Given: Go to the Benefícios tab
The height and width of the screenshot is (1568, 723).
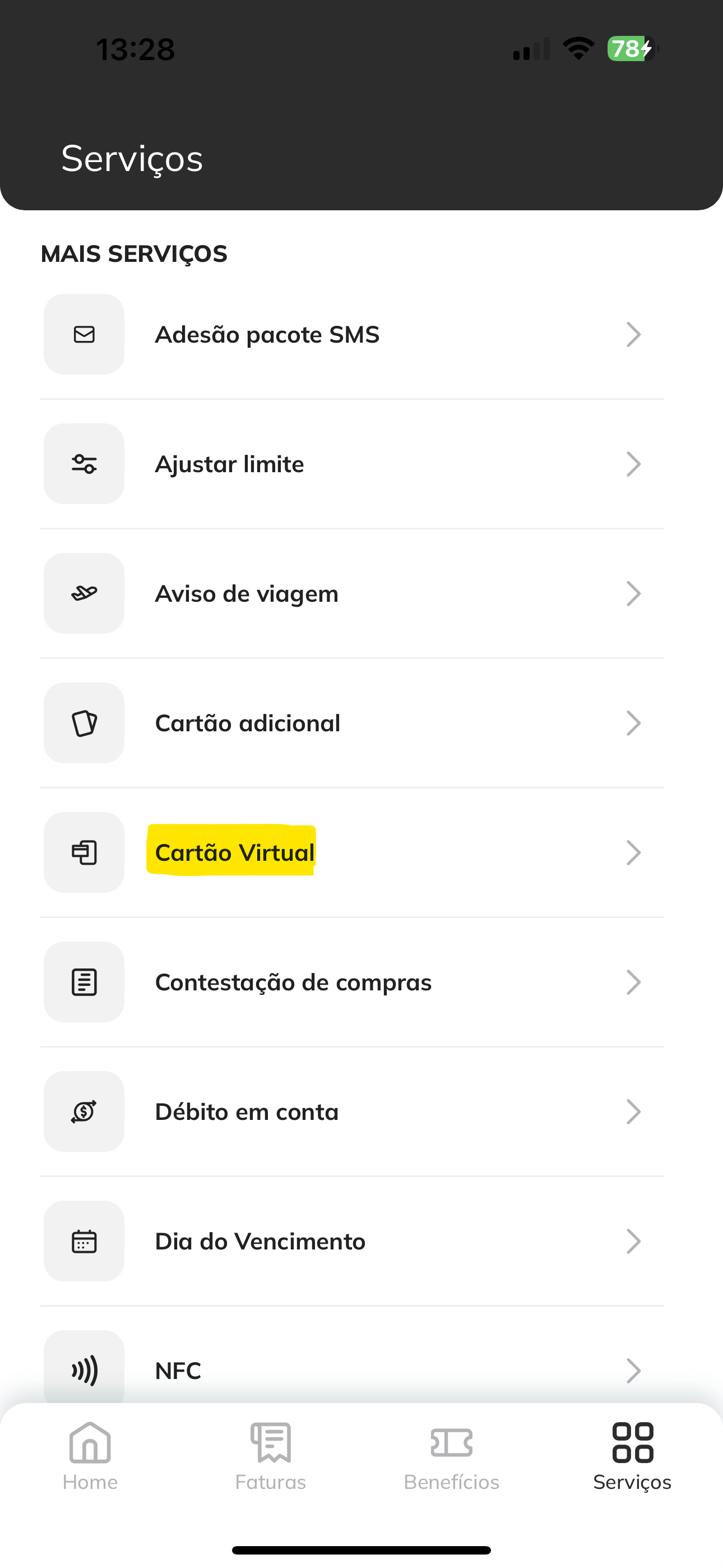Looking at the screenshot, I should point(452,1456).
